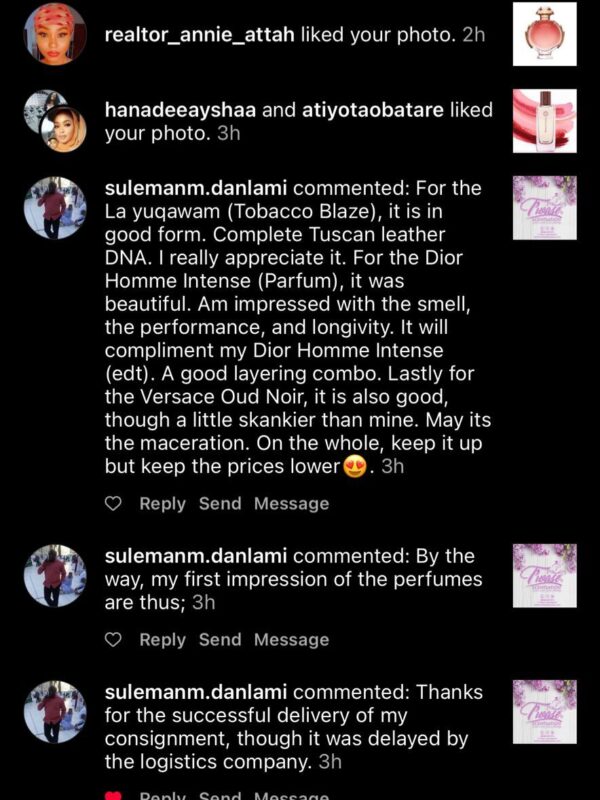Open sulemanm.danlami's avatar on the delivery comment
Screen dimensions: 600x800
point(54,711)
